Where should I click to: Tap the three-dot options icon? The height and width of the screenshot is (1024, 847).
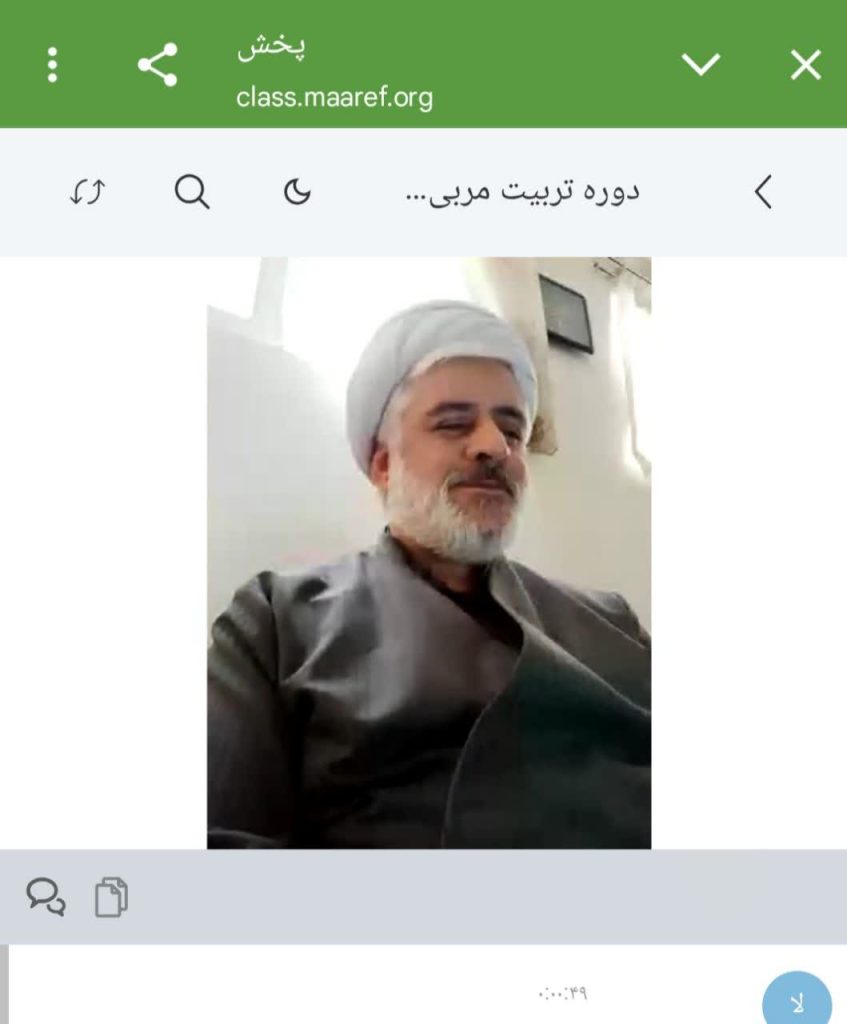pyautogui.click(x=52, y=63)
